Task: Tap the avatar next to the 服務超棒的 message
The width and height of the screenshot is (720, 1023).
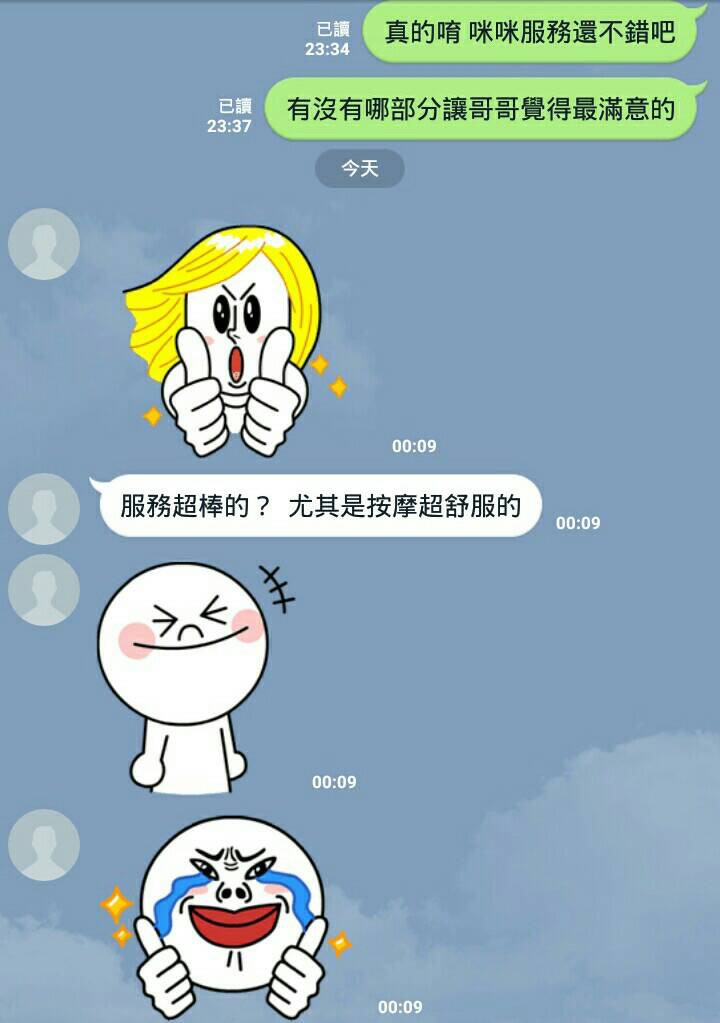Action: click(x=44, y=509)
